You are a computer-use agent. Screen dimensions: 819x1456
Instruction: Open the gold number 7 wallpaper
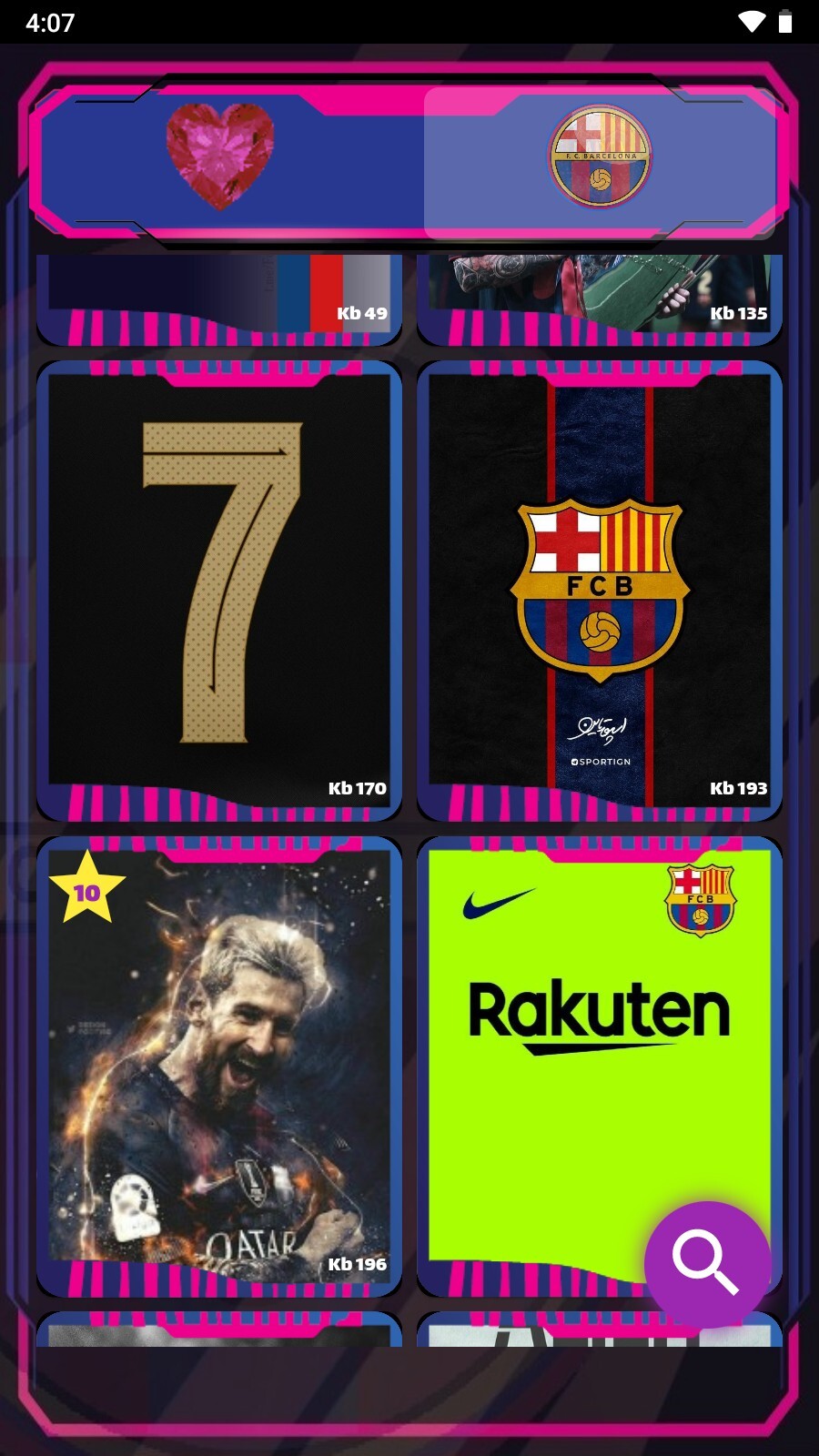coord(219,582)
